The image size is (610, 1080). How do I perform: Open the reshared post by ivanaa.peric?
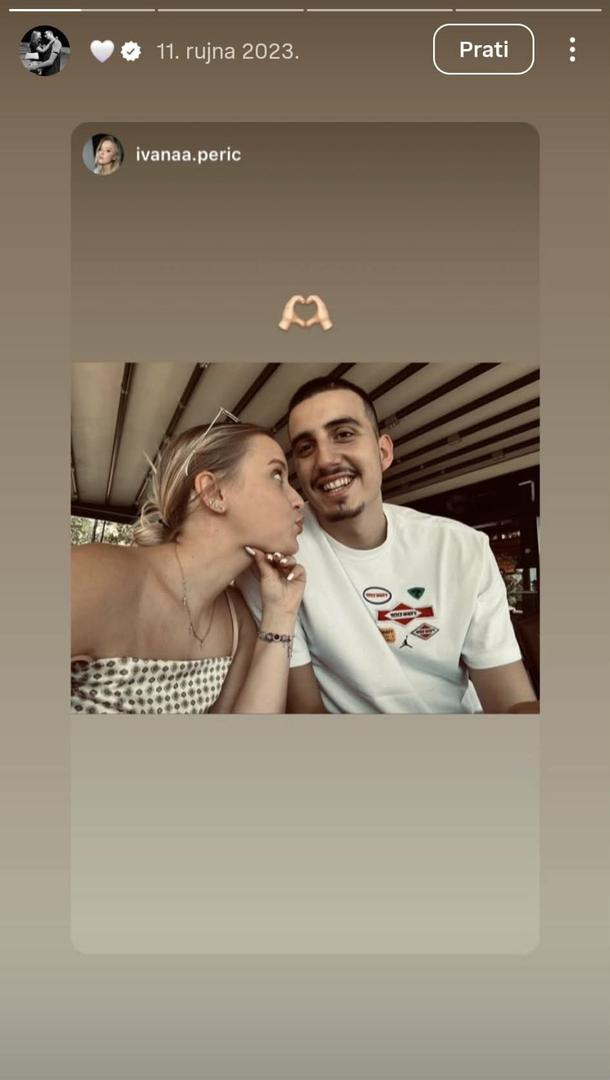coord(305,538)
